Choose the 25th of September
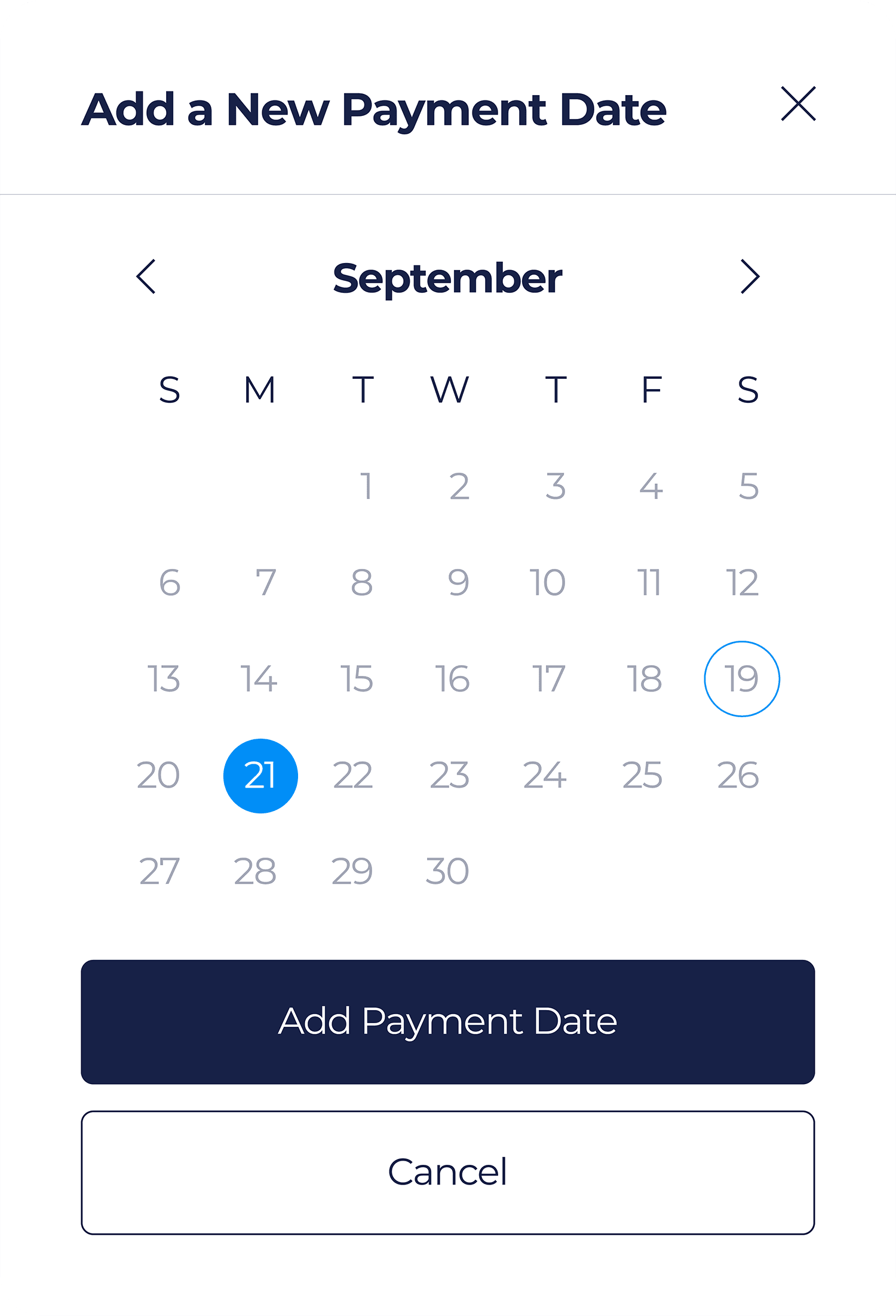 642,776
